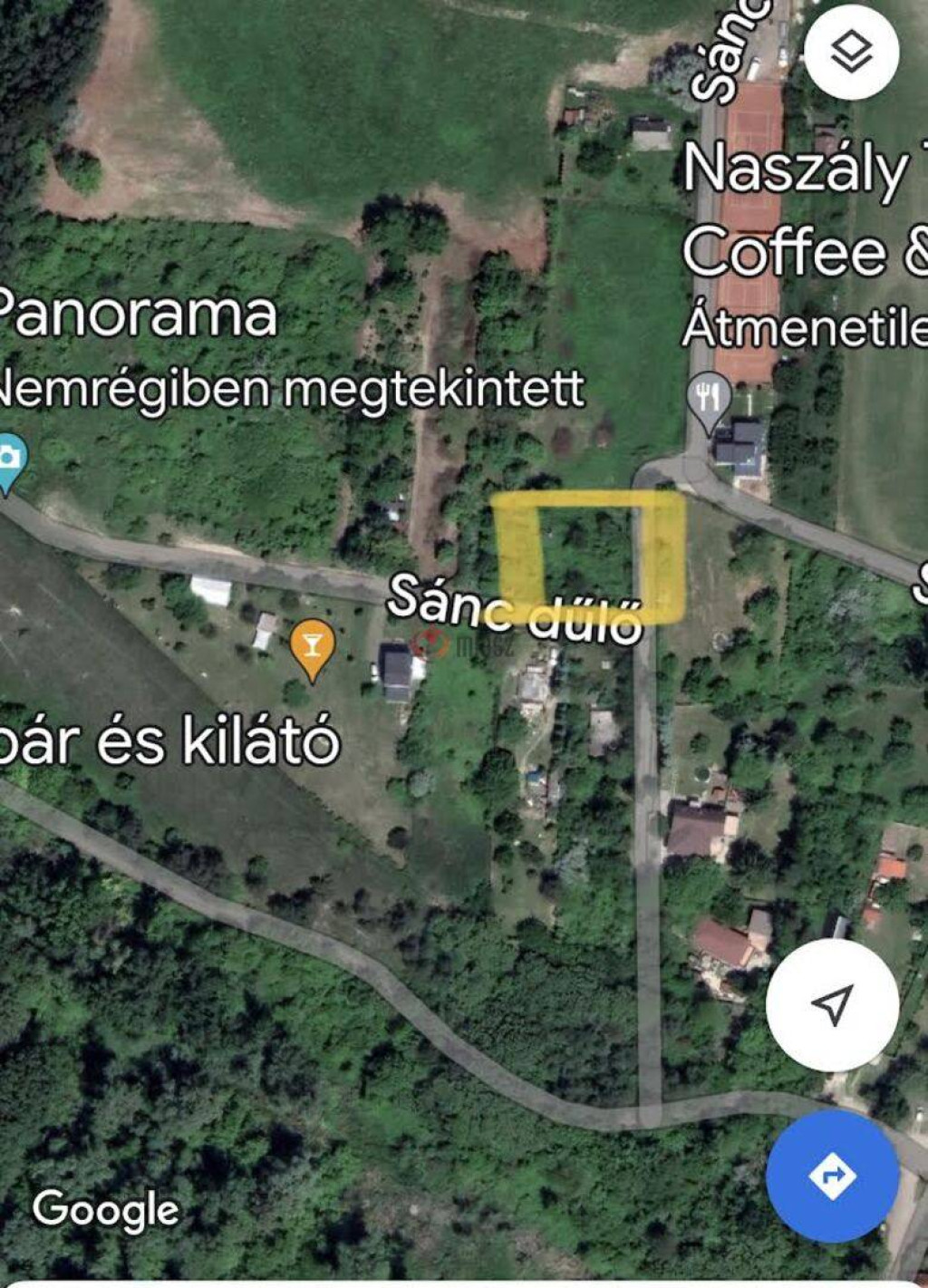The width and height of the screenshot is (928, 1288).
Task: Open the map layers selector
Action: tap(851, 52)
